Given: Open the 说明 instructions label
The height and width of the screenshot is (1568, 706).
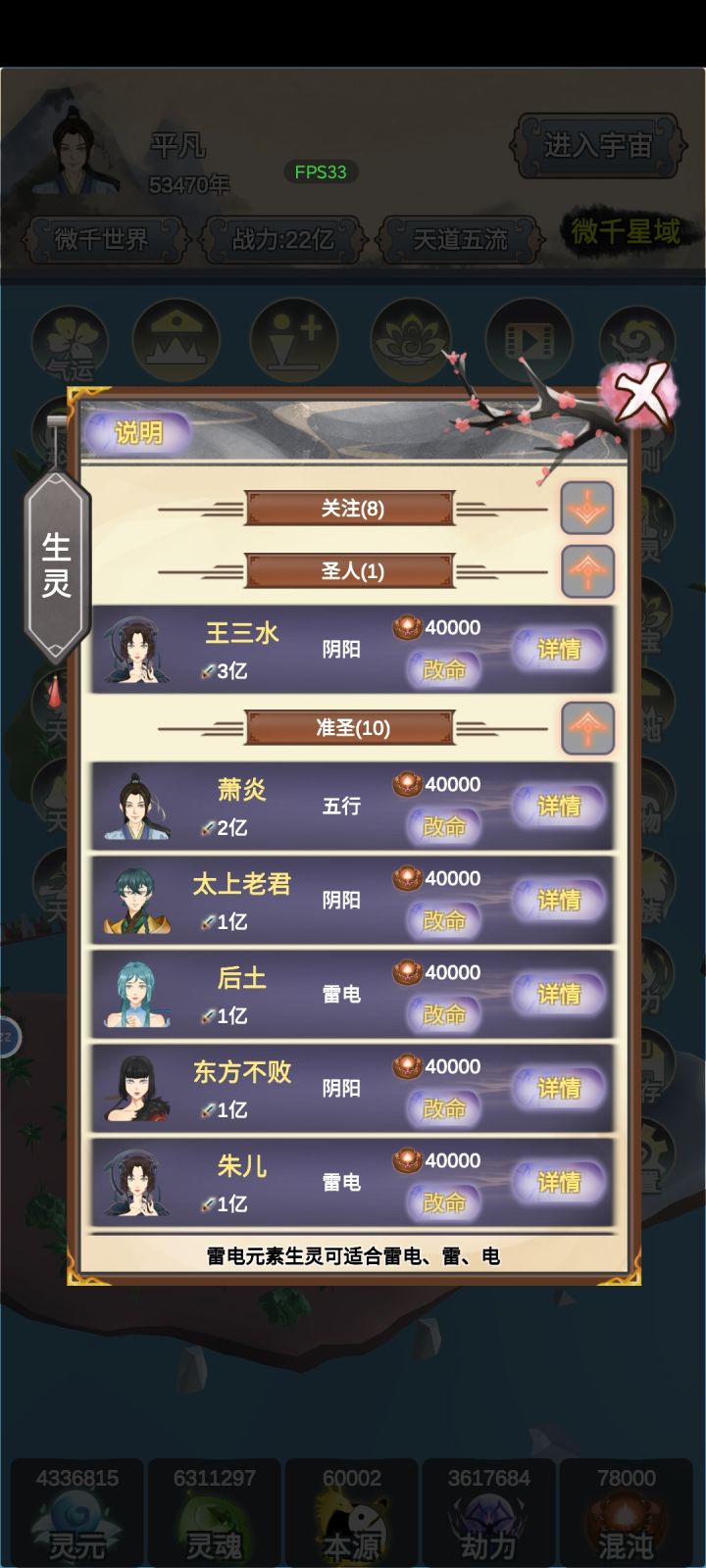Looking at the screenshot, I should [138, 432].
